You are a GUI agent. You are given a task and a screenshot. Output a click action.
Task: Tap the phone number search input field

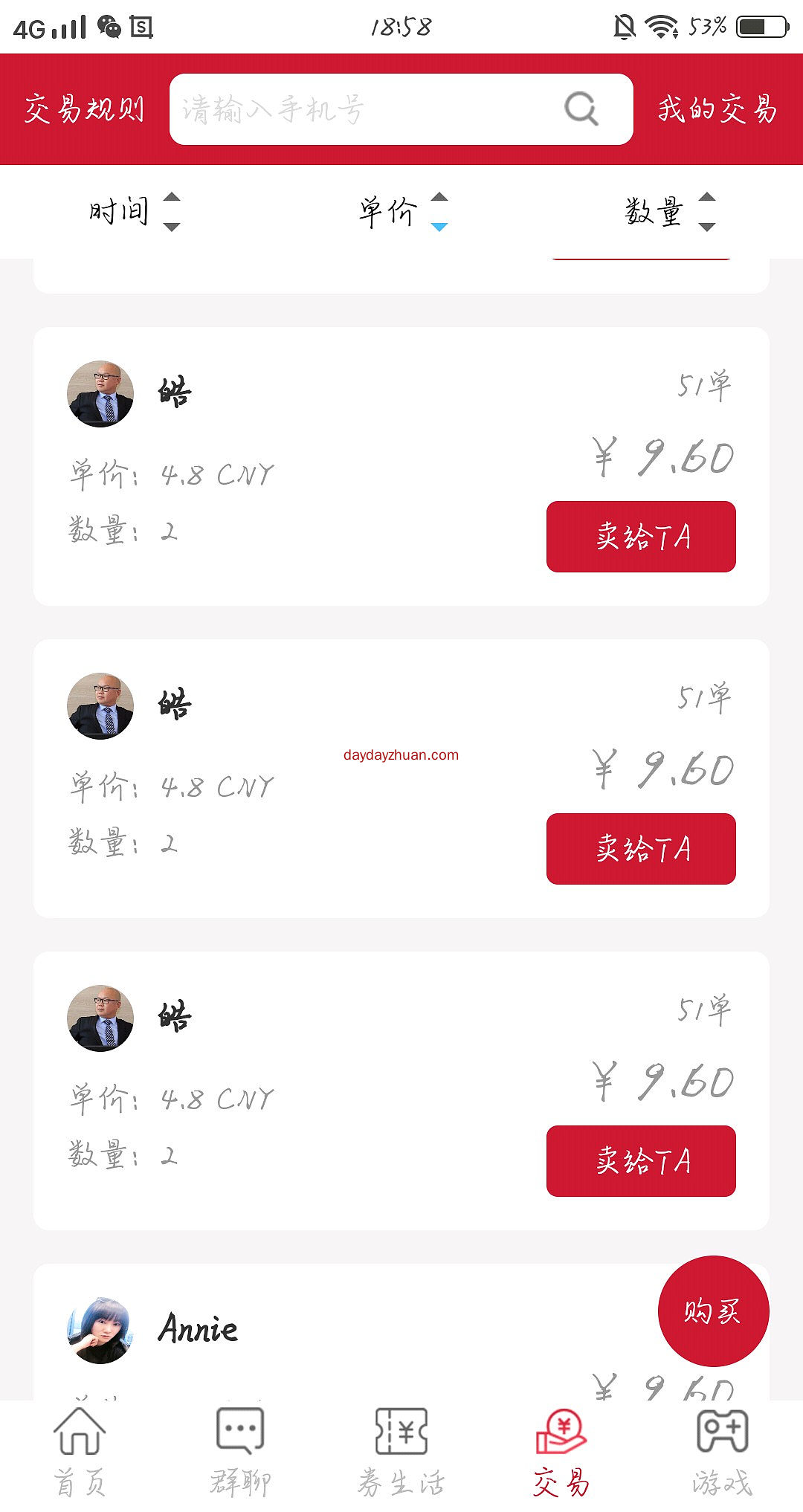tap(357, 110)
